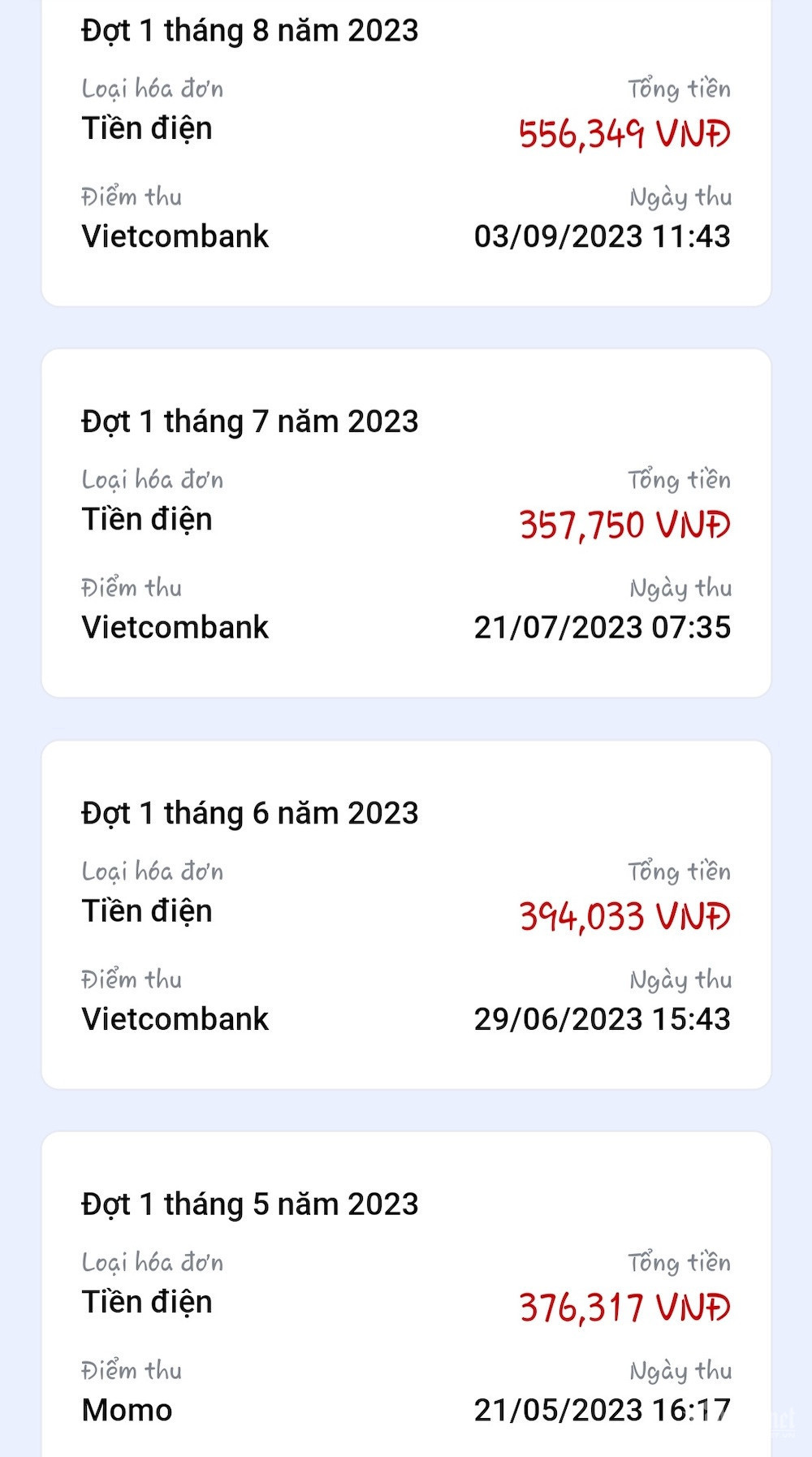The height and width of the screenshot is (1457, 812).
Task: Select the June 2023 payment card
Action: pos(406,914)
